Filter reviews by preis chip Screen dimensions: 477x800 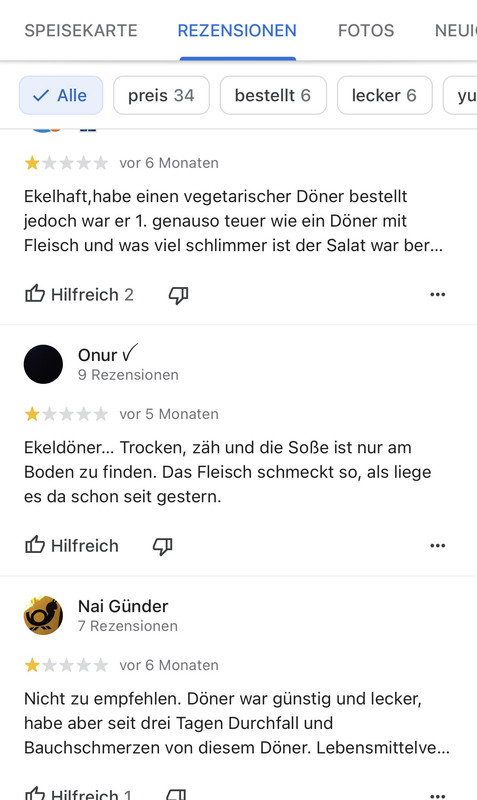click(x=161, y=95)
